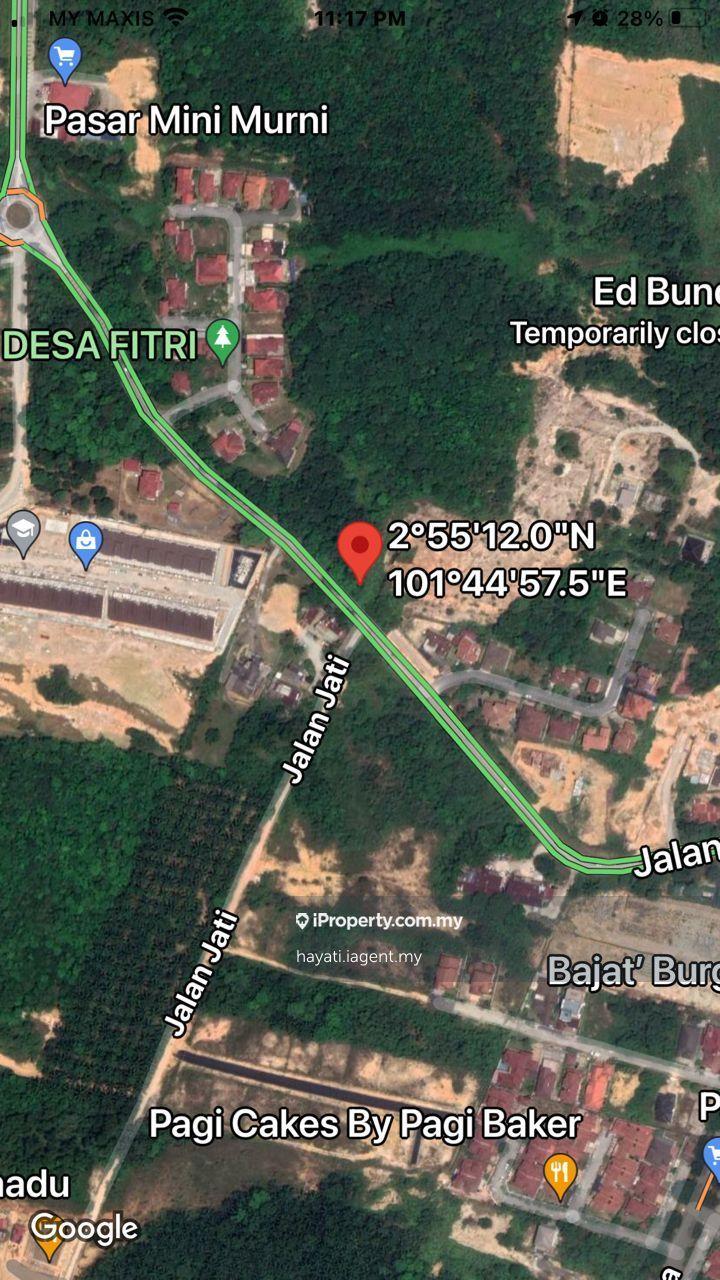Open the graduation cap school marker
The image size is (720, 1280).
[22, 532]
